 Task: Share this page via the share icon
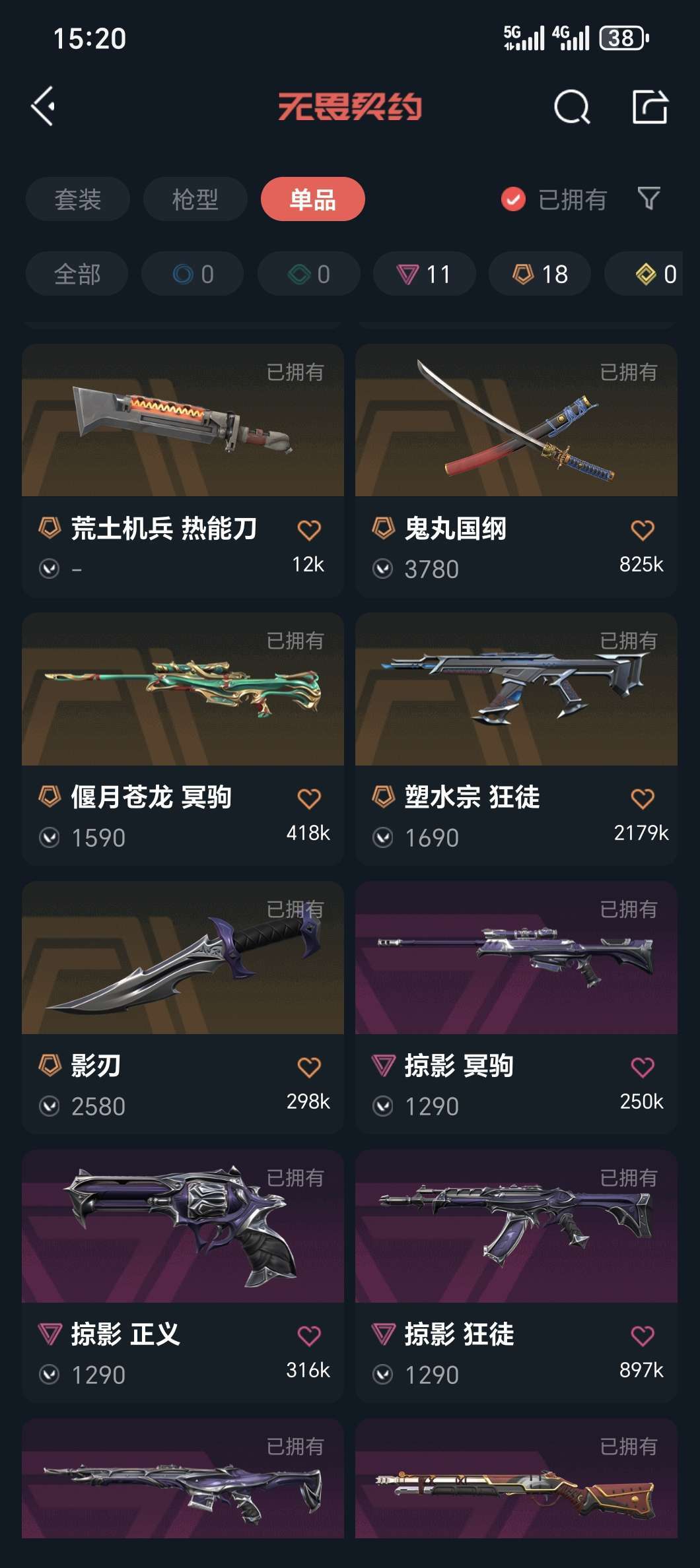[650, 107]
